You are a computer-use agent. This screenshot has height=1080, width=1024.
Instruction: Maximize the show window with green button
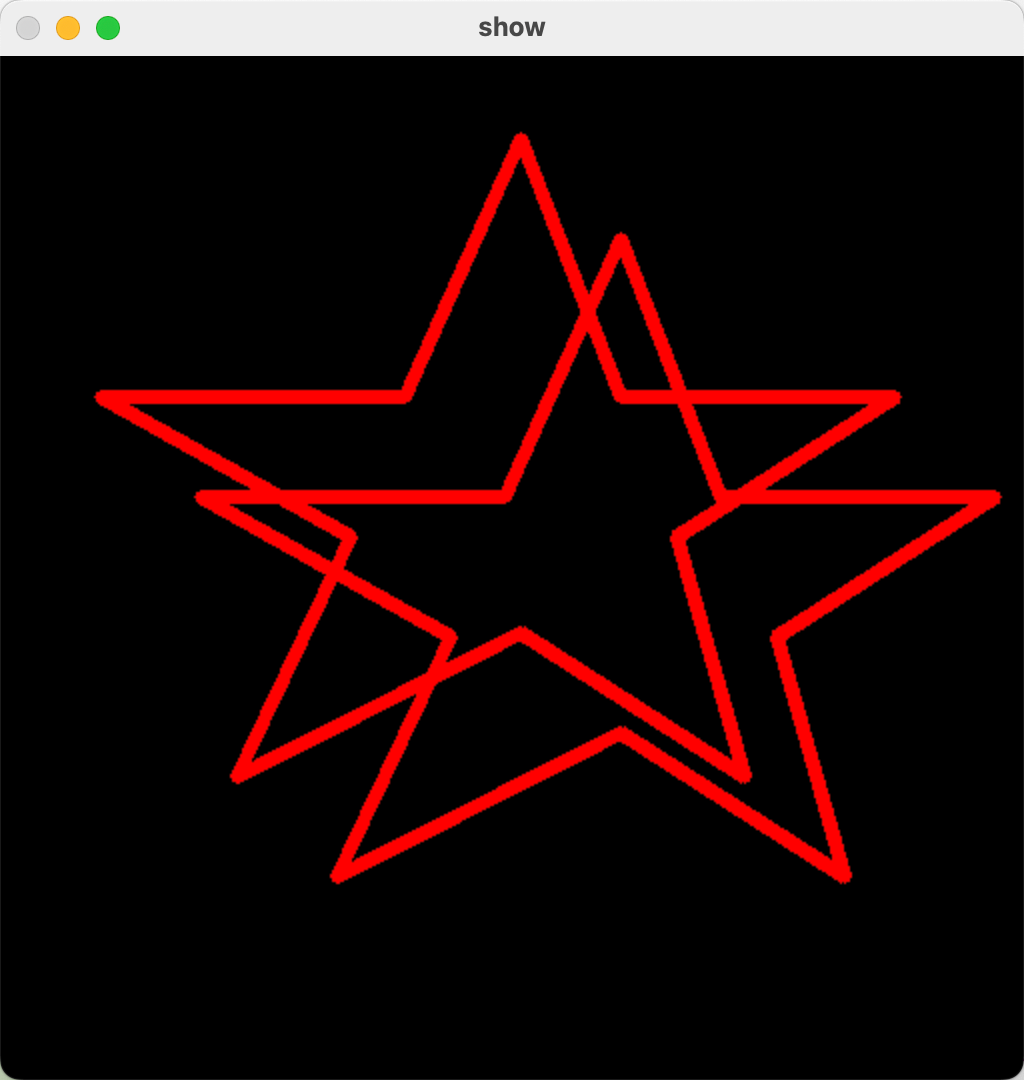(108, 28)
